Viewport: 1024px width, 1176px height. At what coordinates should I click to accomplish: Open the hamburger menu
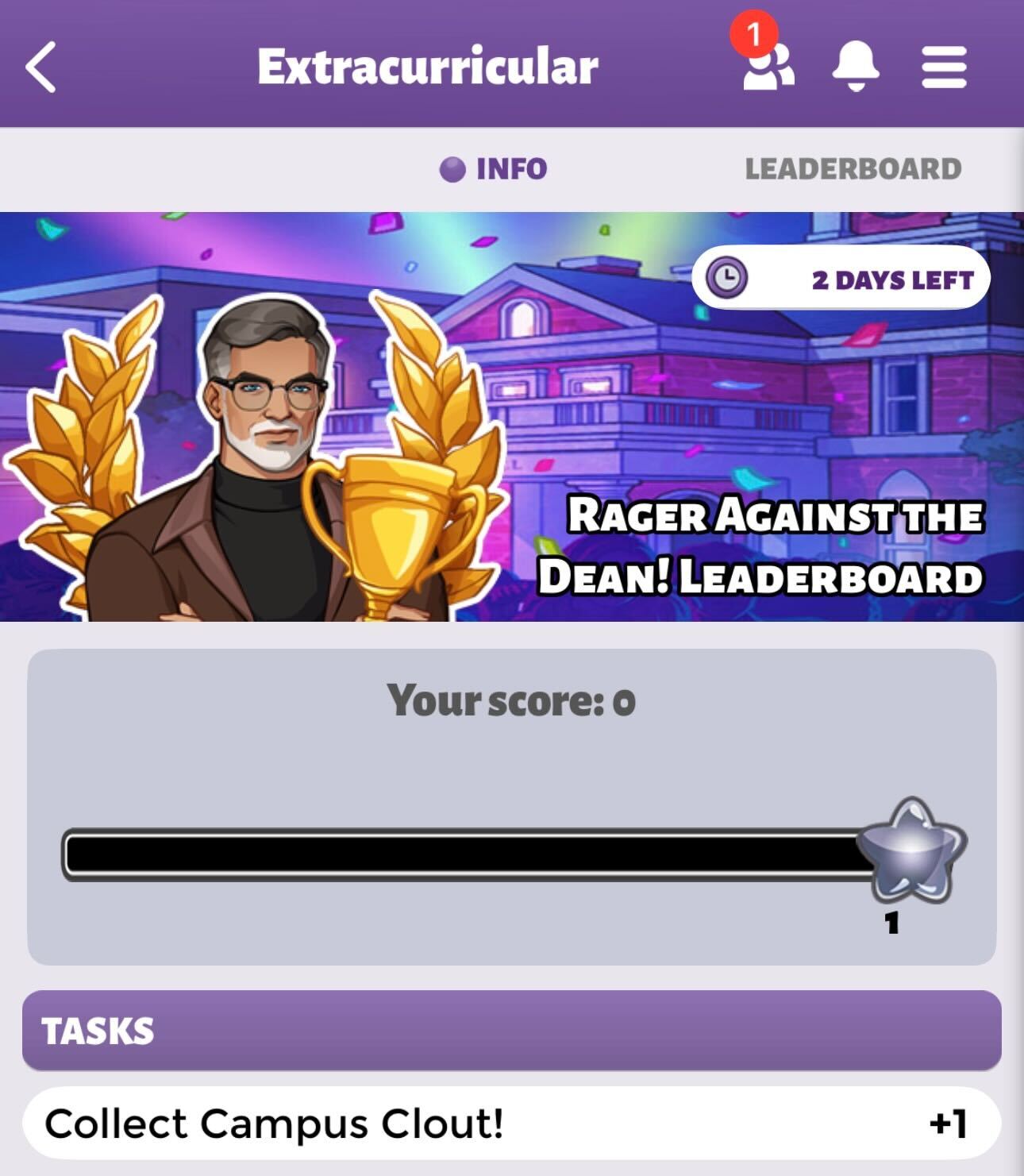point(944,67)
